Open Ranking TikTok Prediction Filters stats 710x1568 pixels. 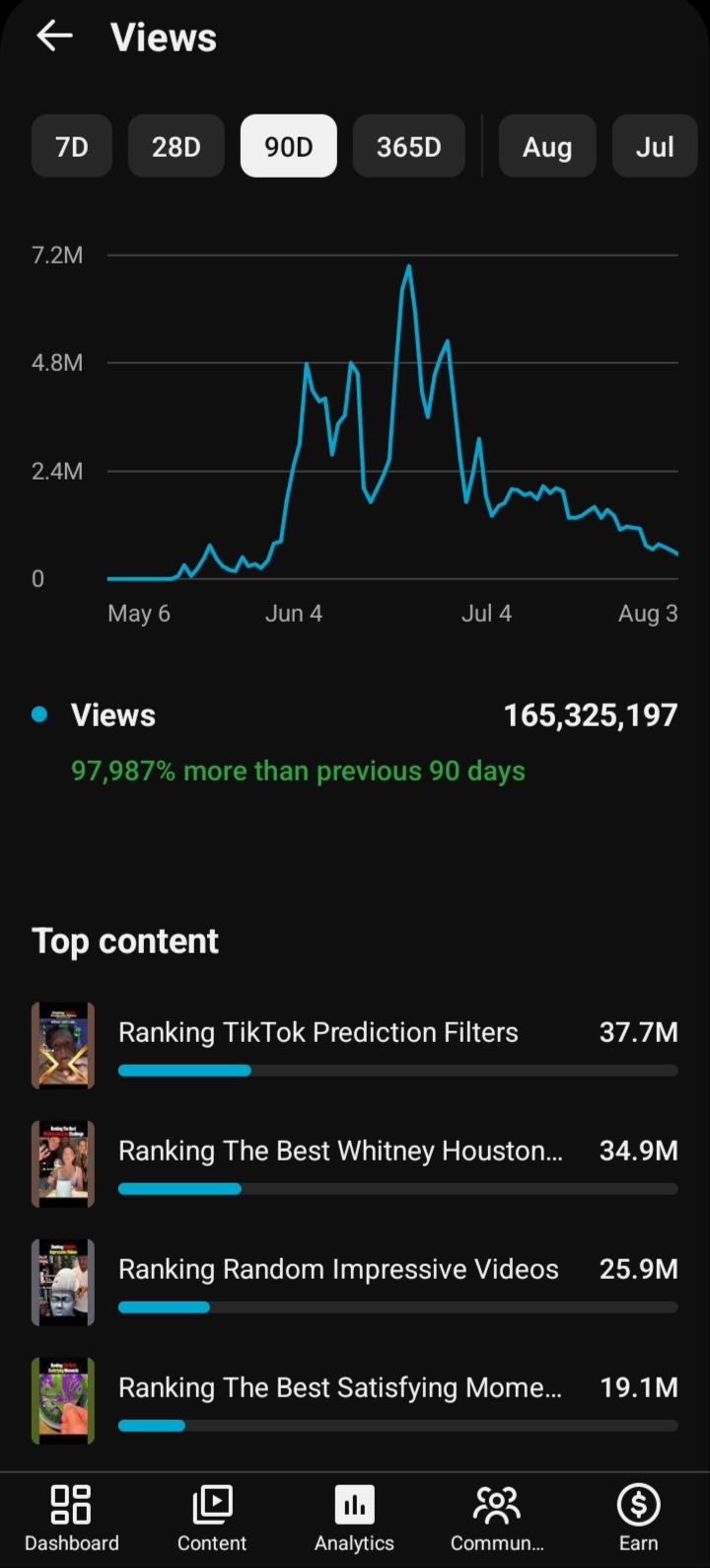tap(355, 1046)
